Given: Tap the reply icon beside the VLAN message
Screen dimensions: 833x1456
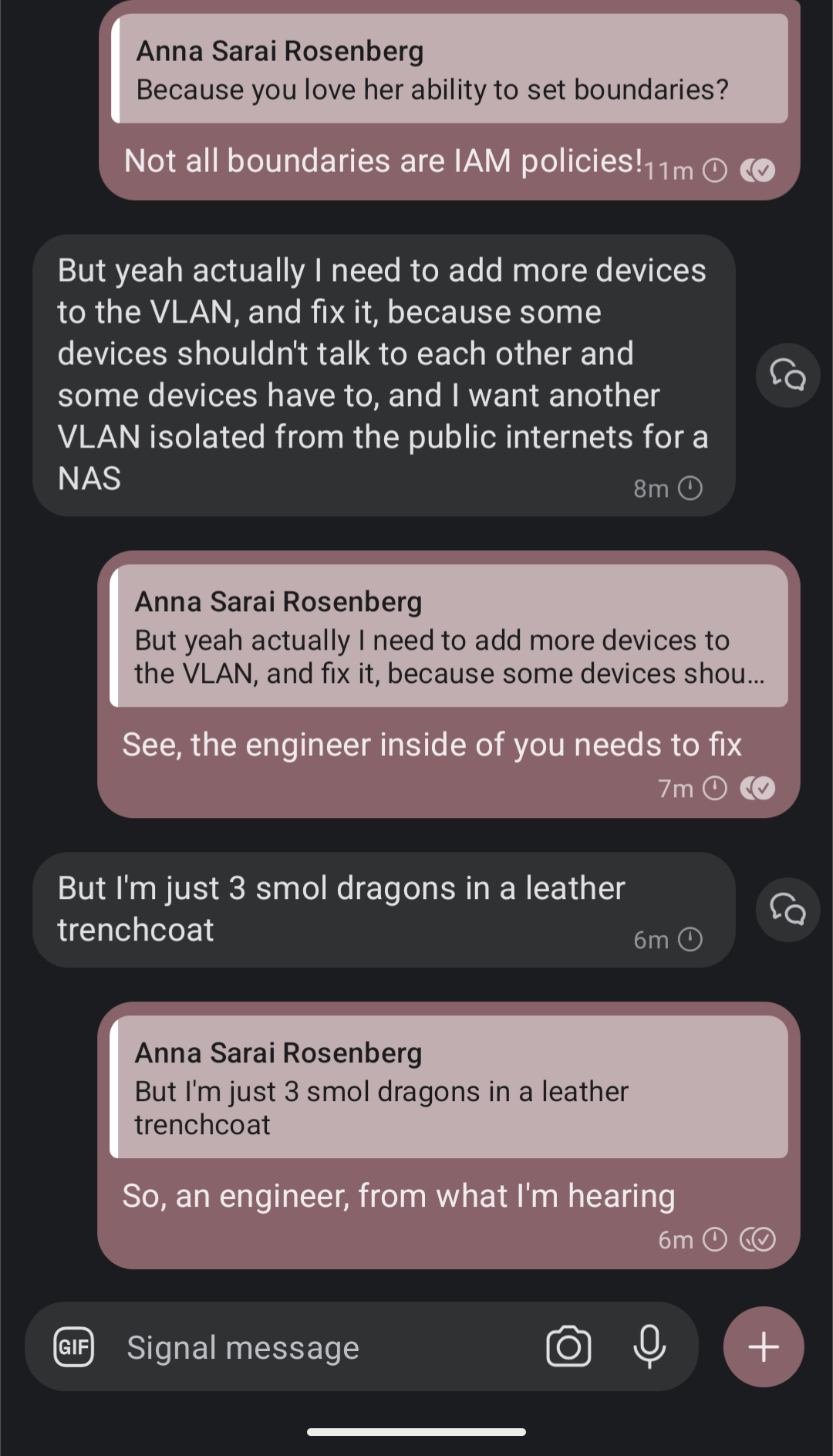Looking at the screenshot, I should click(787, 376).
